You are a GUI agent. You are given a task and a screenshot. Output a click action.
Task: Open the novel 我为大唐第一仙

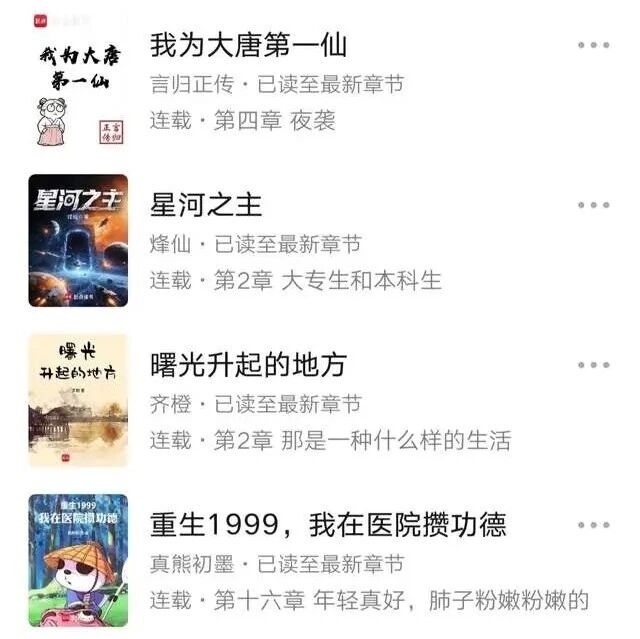coord(248,44)
